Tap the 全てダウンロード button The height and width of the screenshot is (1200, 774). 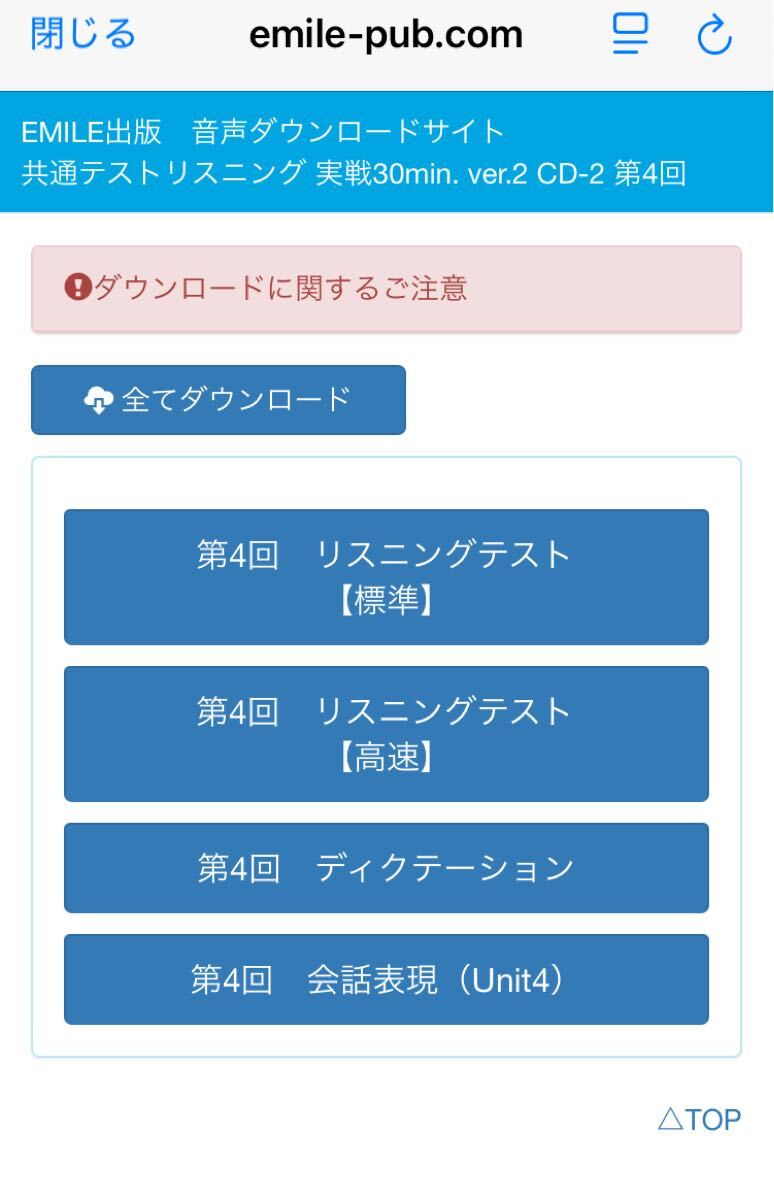pos(218,400)
